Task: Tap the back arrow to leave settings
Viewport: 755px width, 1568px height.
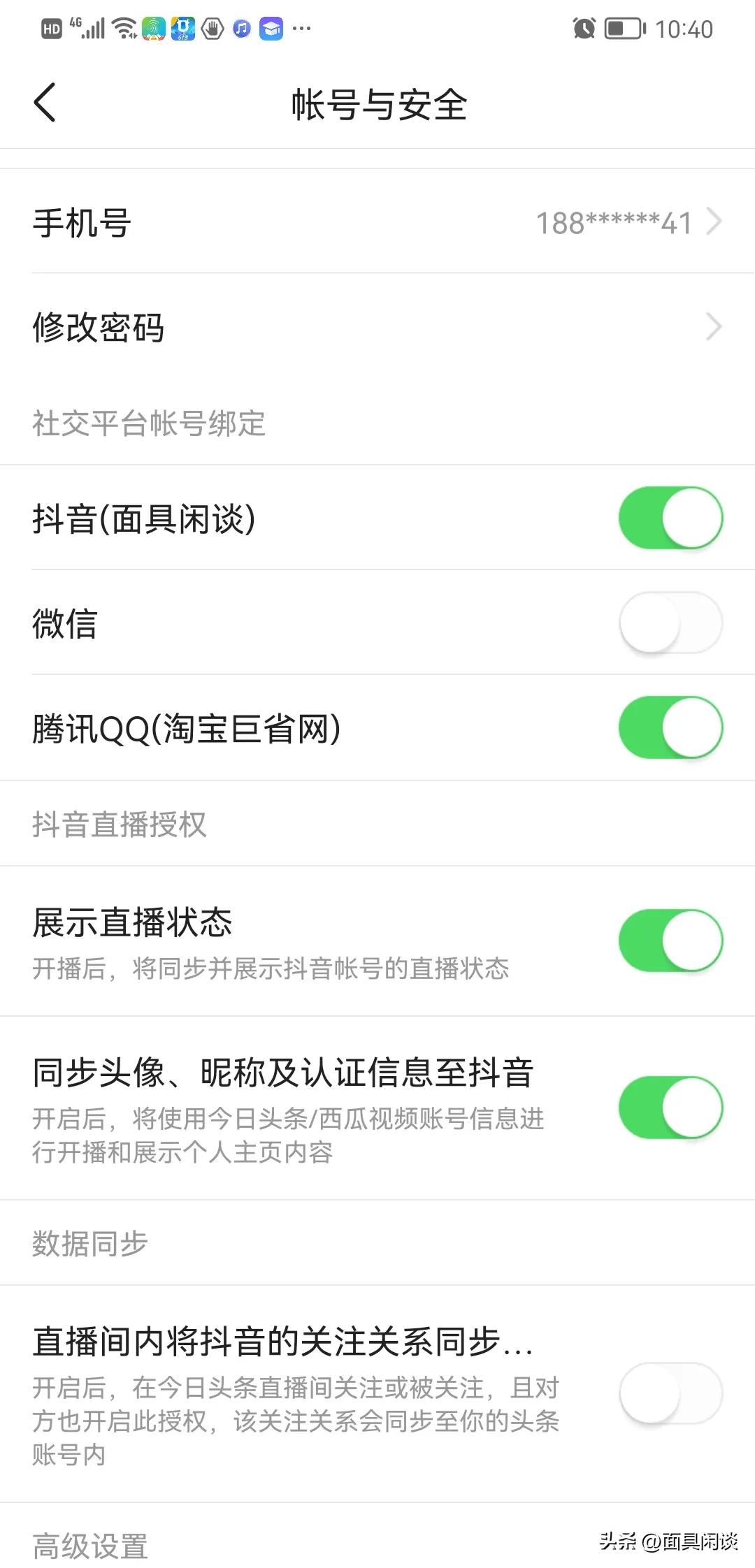Action: 44,103
